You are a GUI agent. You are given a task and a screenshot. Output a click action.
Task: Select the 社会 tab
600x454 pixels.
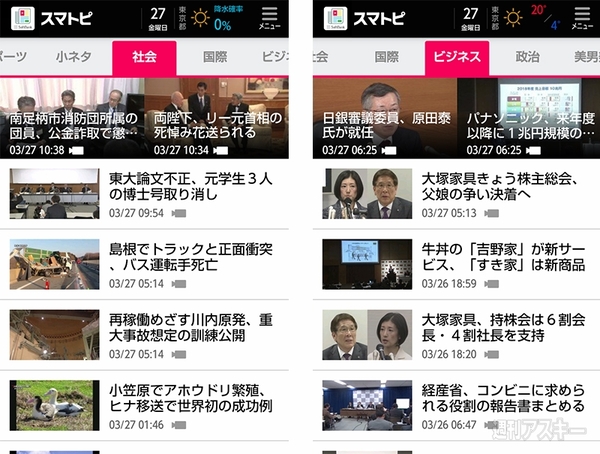point(145,58)
